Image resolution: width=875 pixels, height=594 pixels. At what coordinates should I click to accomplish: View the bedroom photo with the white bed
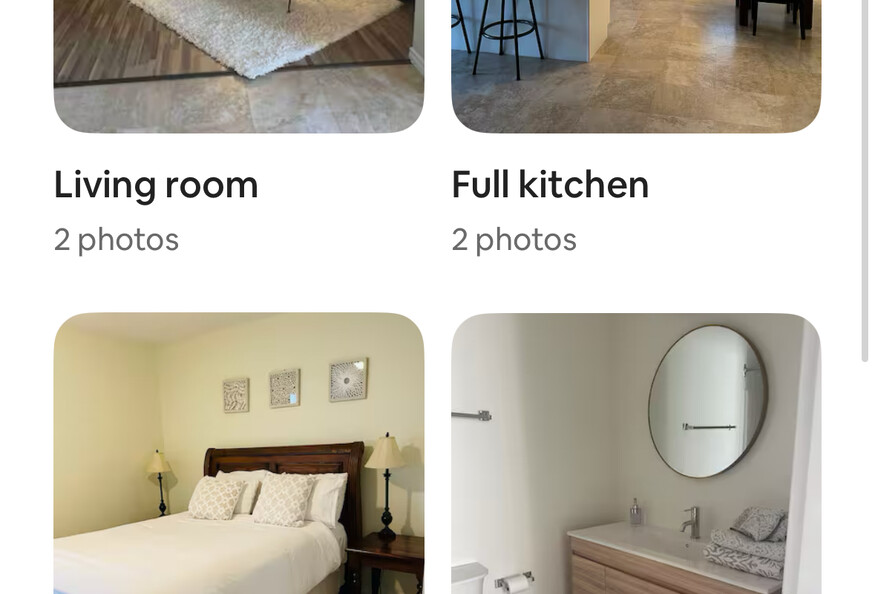click(x=238, y=453)
